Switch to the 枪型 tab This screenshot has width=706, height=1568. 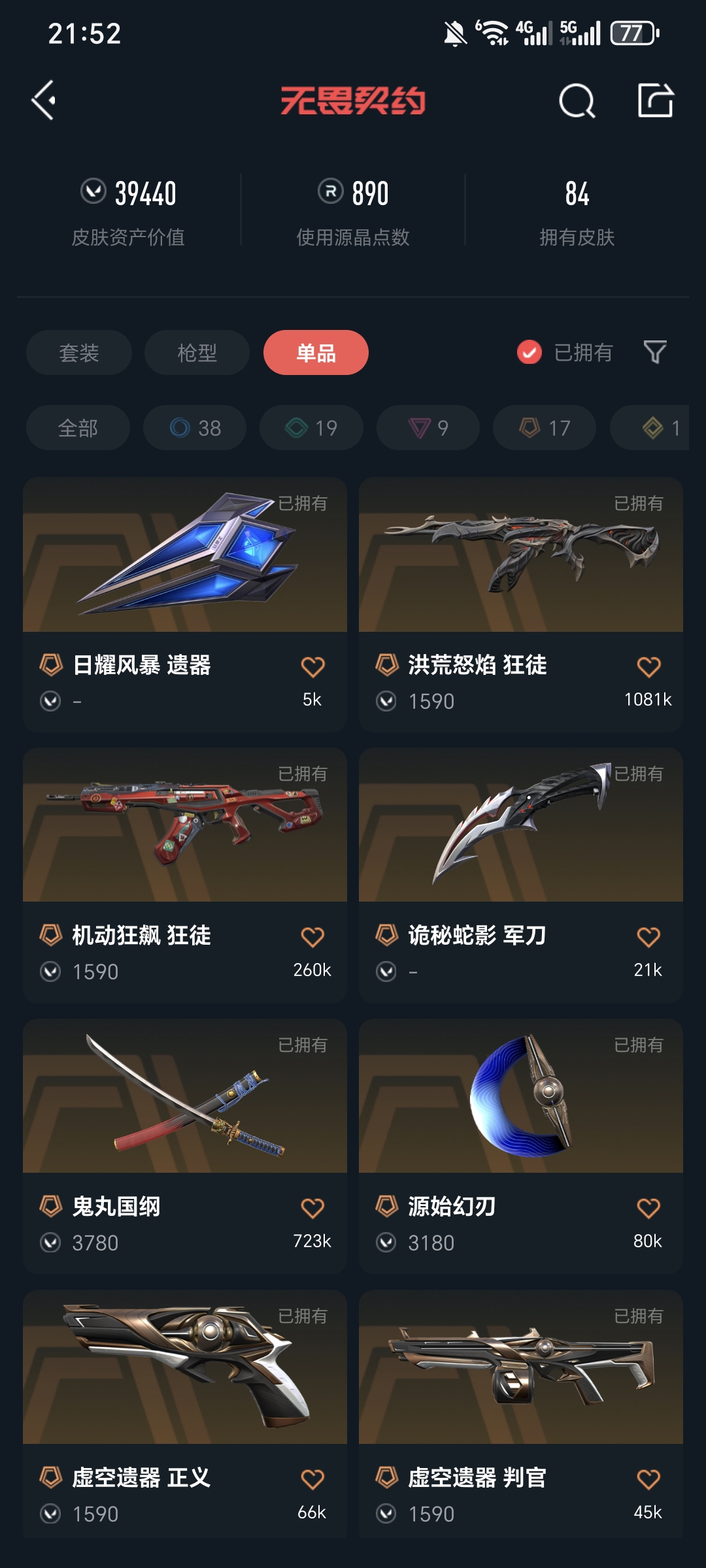point(196,352)
